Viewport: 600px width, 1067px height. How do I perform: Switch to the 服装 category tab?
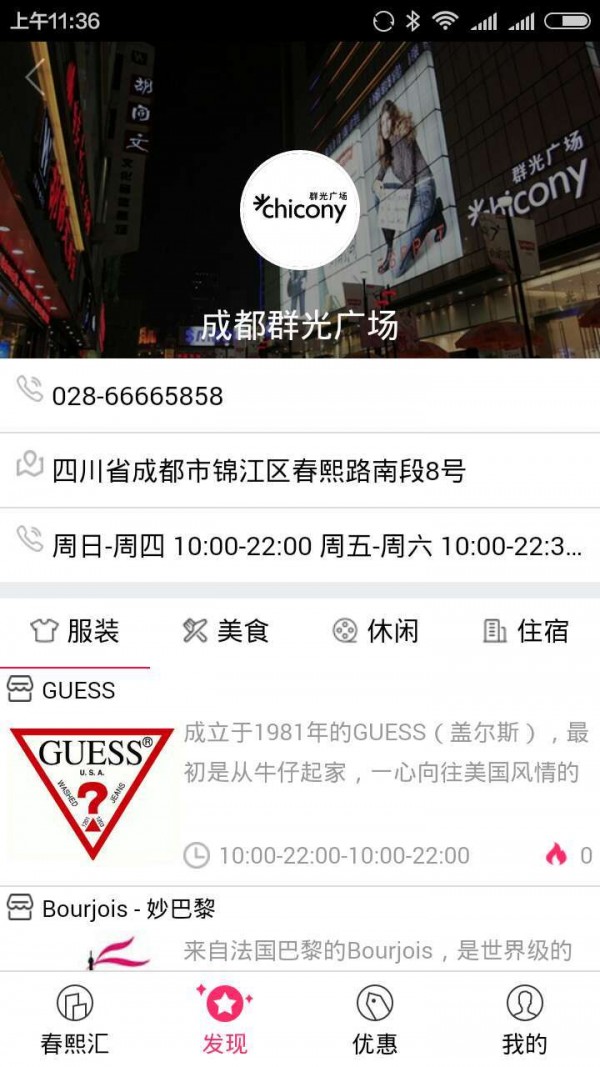click(75, 631)
